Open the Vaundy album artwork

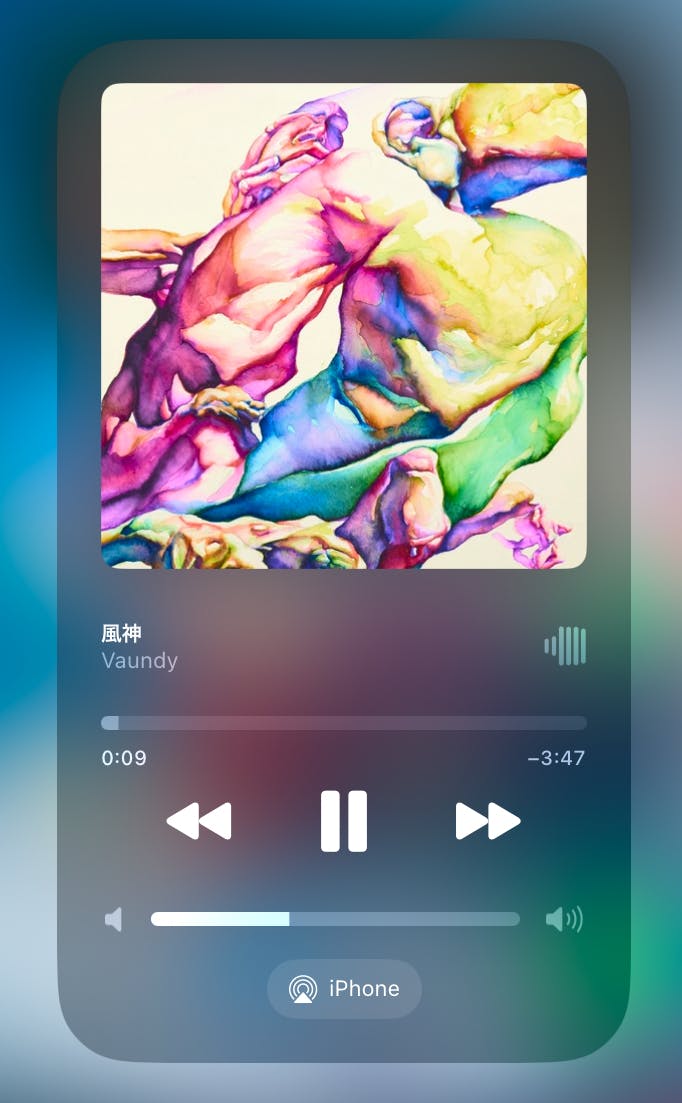coord(343,326)
